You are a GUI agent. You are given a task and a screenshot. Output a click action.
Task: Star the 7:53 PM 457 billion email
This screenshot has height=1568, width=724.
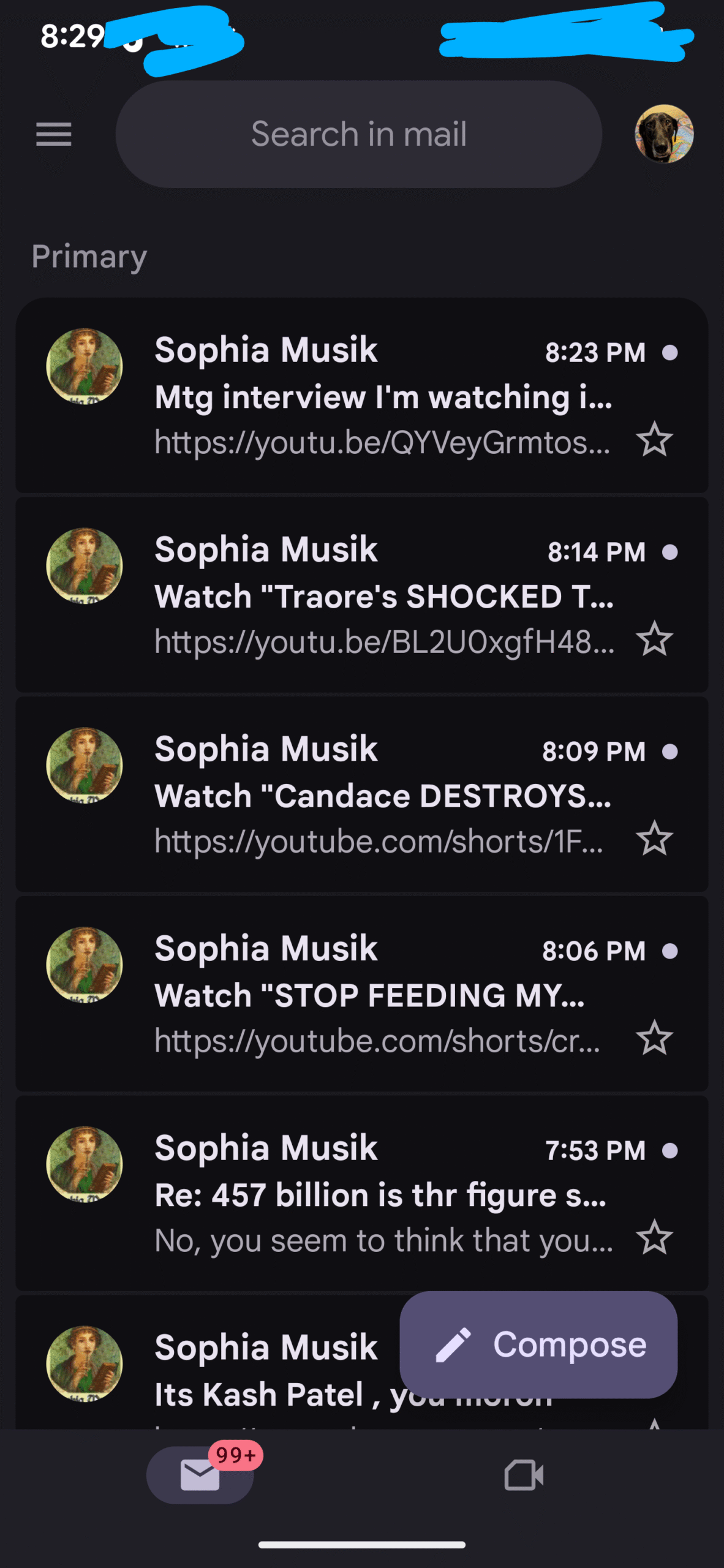coord(654,1238)
